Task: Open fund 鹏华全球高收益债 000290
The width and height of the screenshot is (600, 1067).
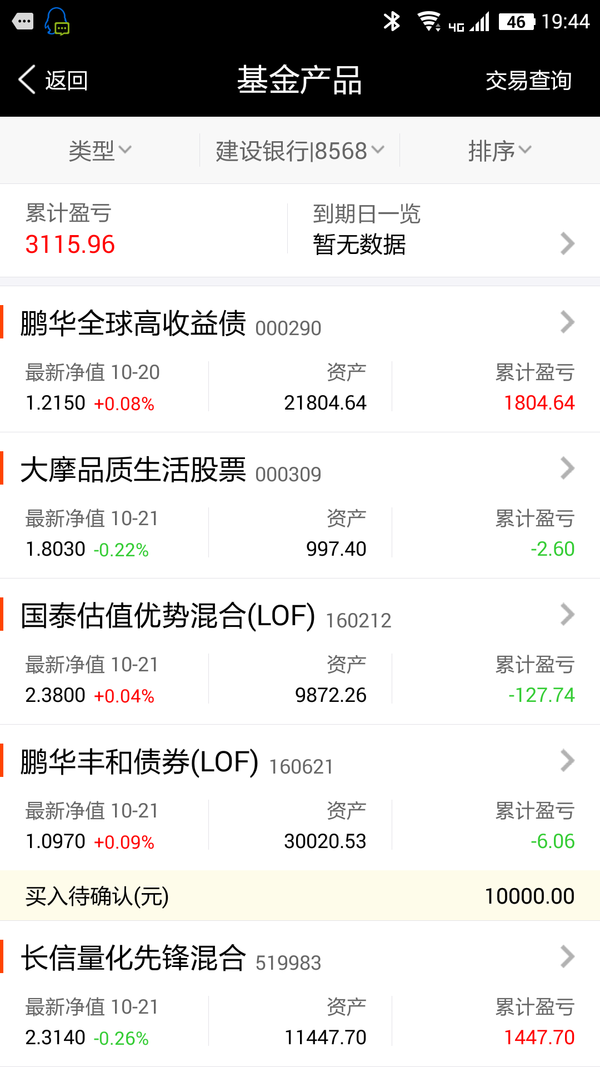Action: [300, 359]
